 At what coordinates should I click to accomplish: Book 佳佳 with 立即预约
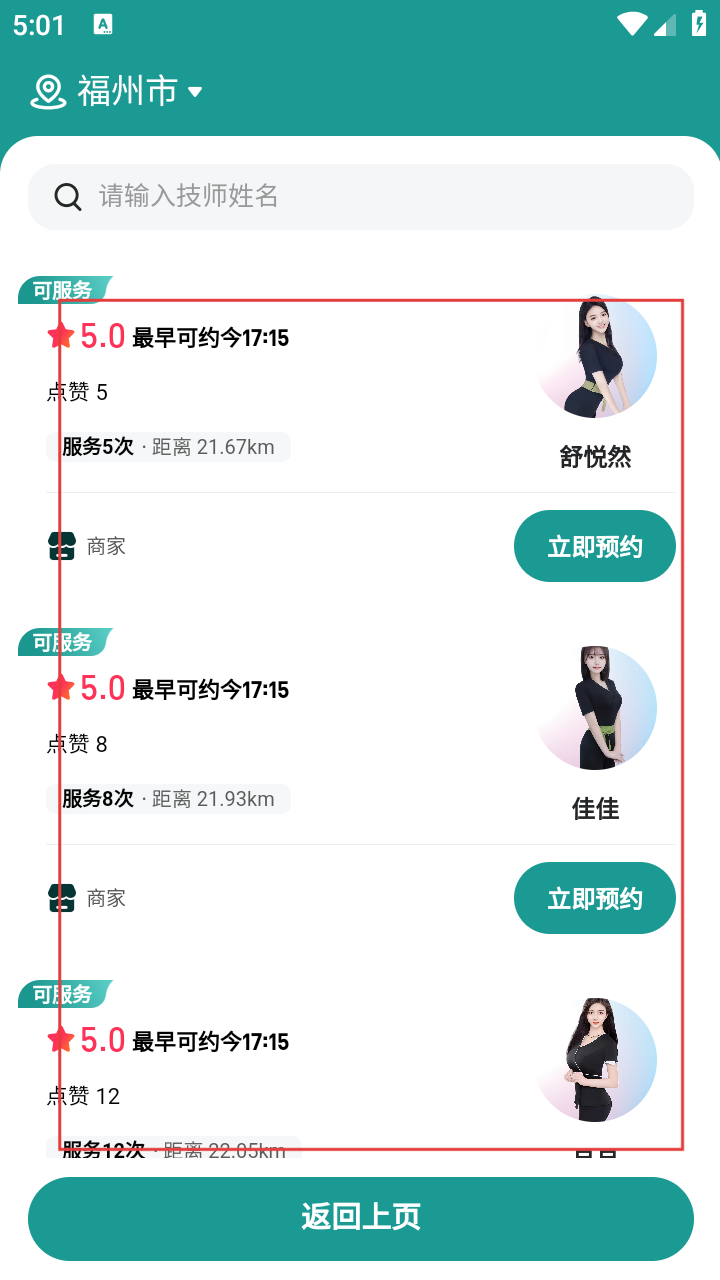(x=594, y=898)
